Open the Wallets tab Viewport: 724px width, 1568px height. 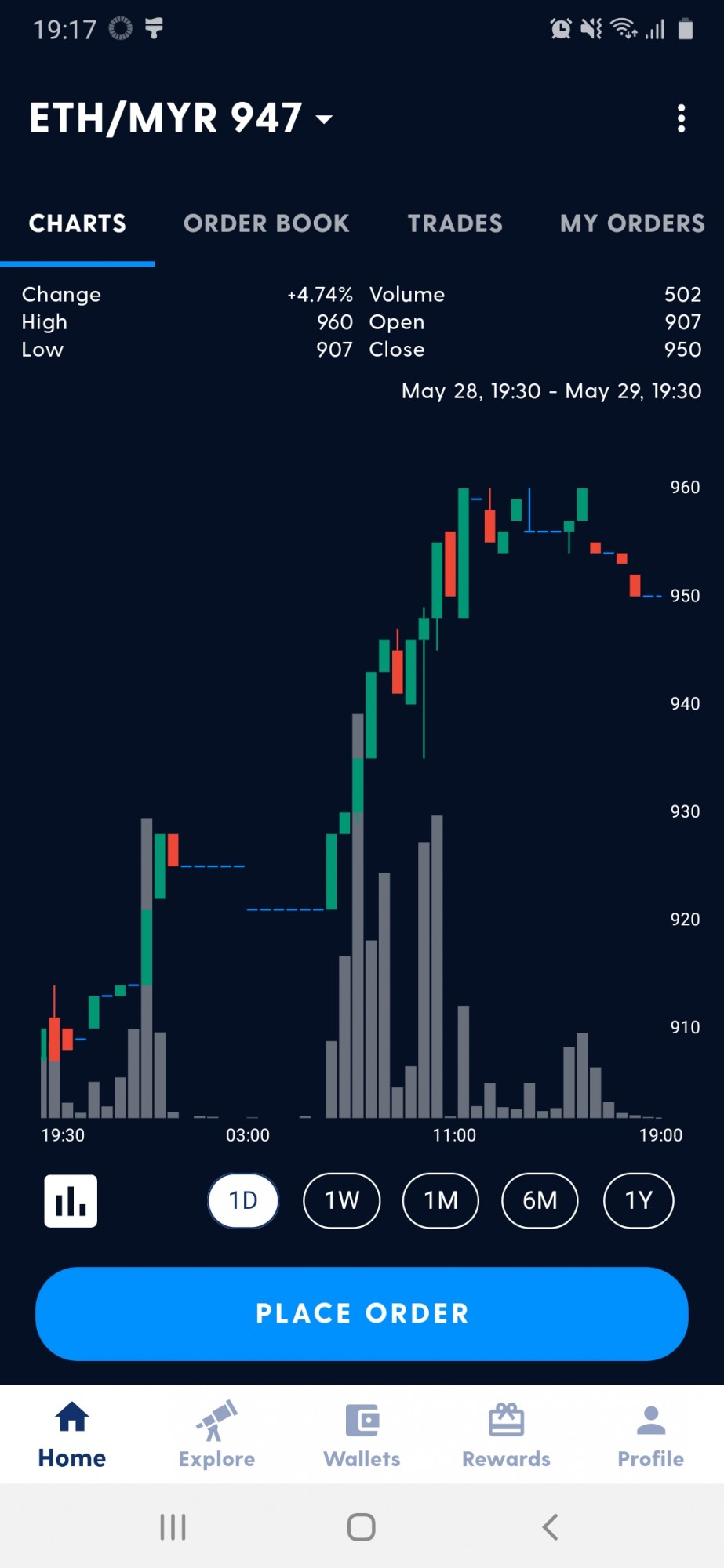[362, 1435]
